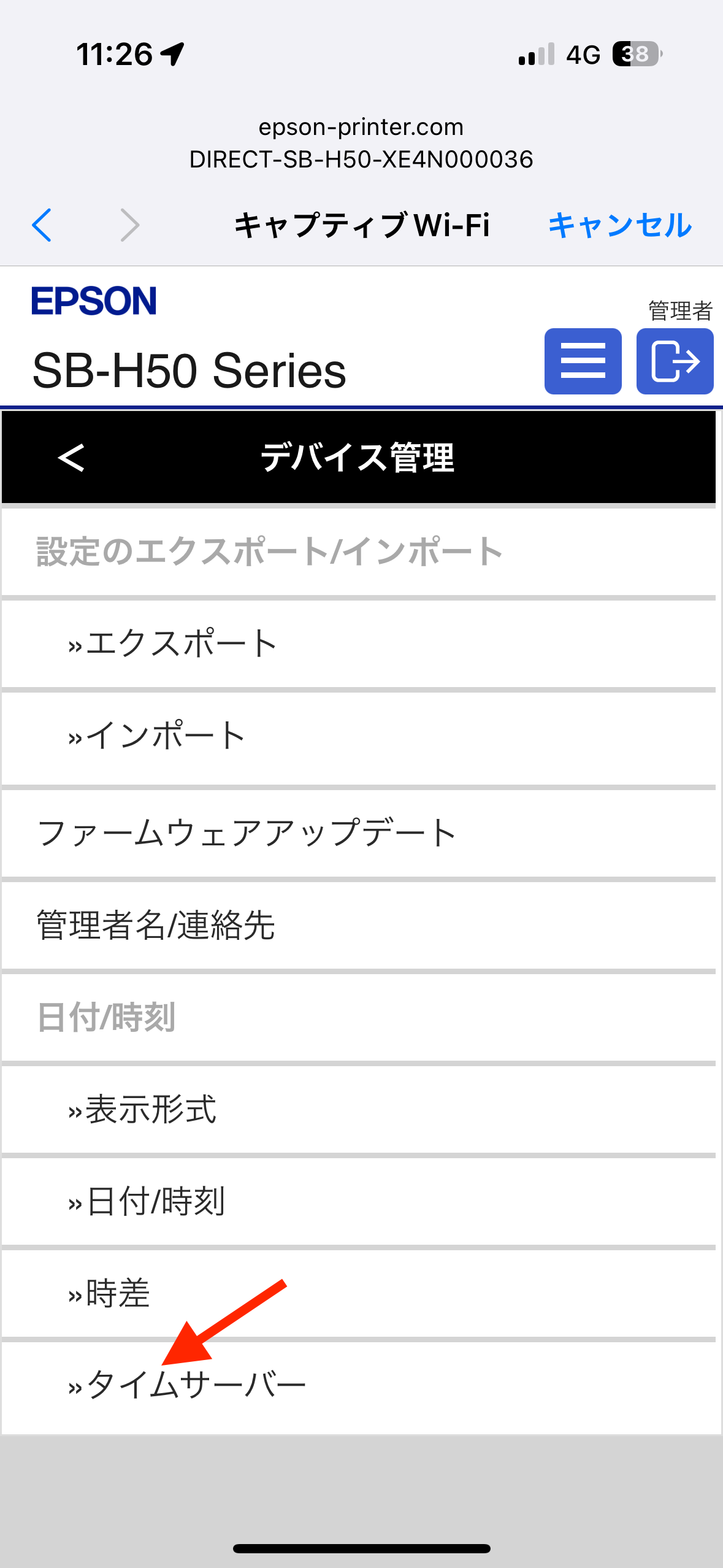Cancel the captive Wi-Fi page
723x1568 pixels.
(619, 225)
